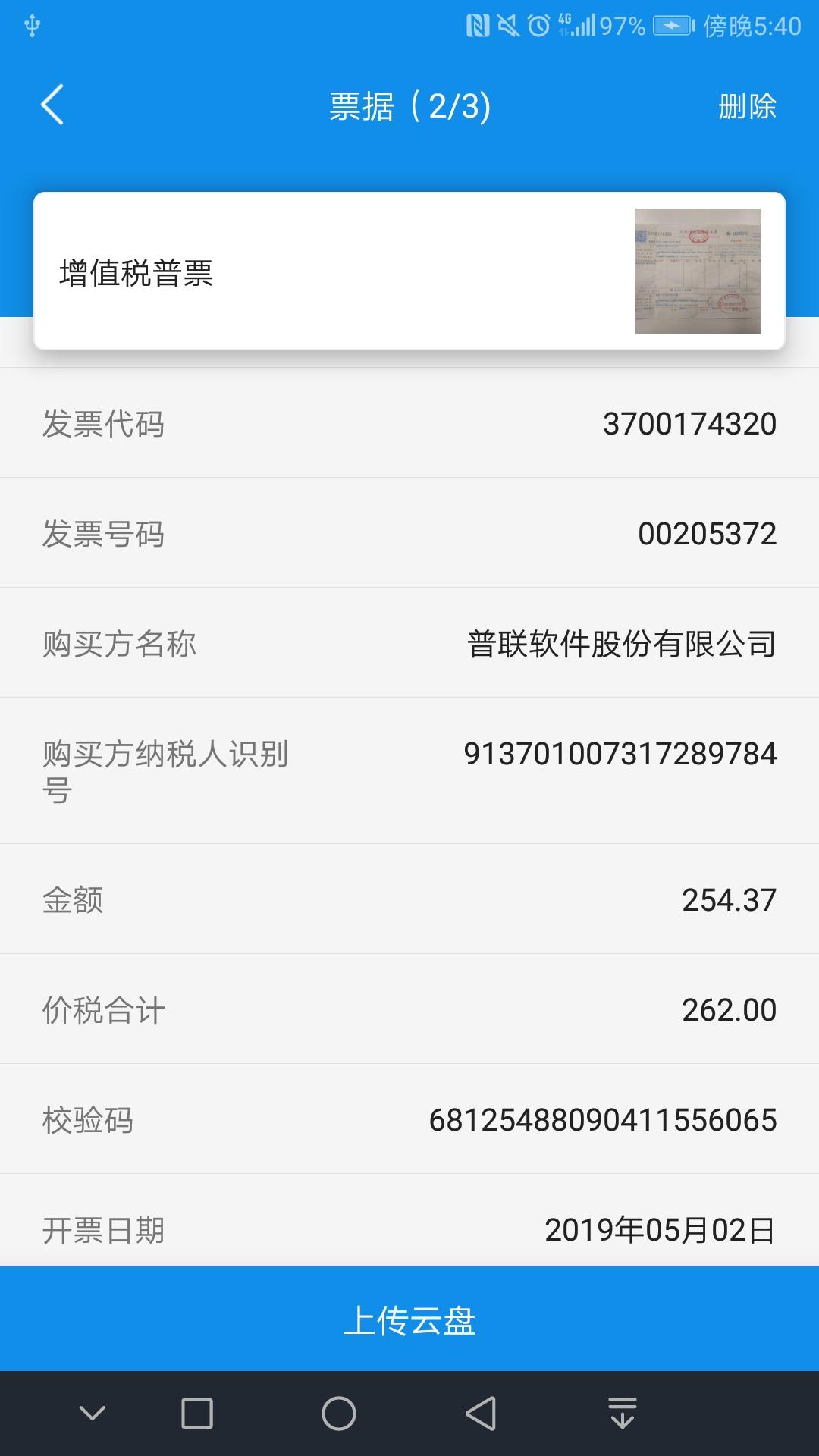Open the invoice photo thumbnail
Viewport: 819px width, 1456px height.
pyautogui.click(x=698, y=271)
